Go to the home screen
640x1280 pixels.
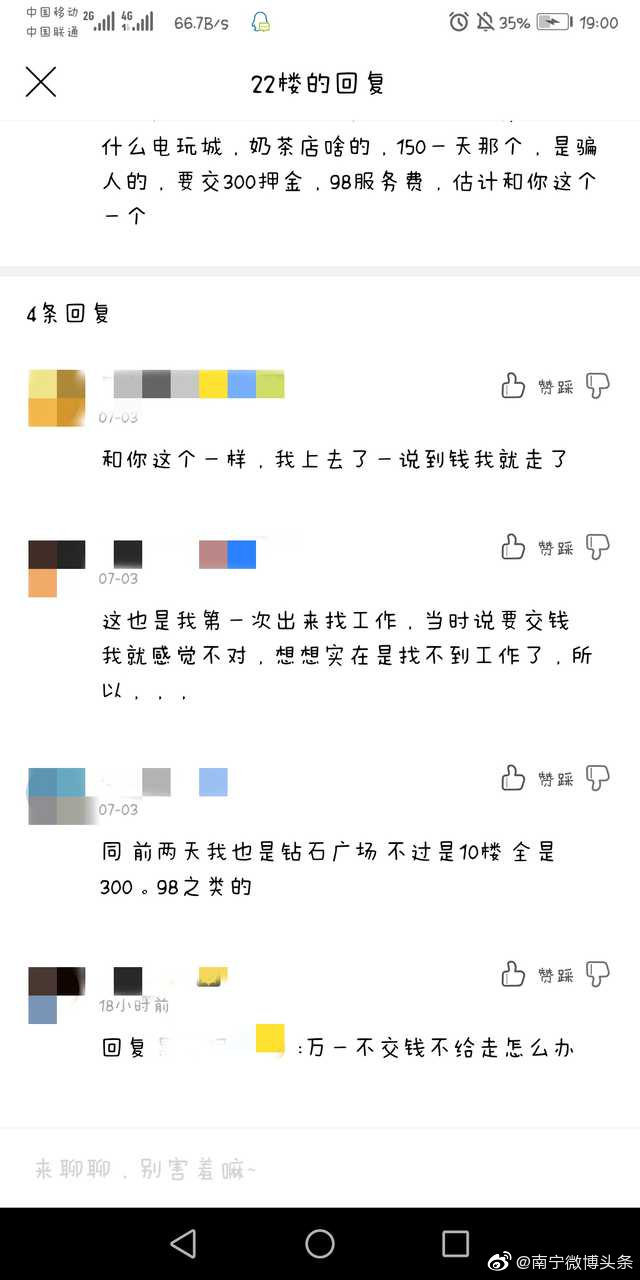320,1243
